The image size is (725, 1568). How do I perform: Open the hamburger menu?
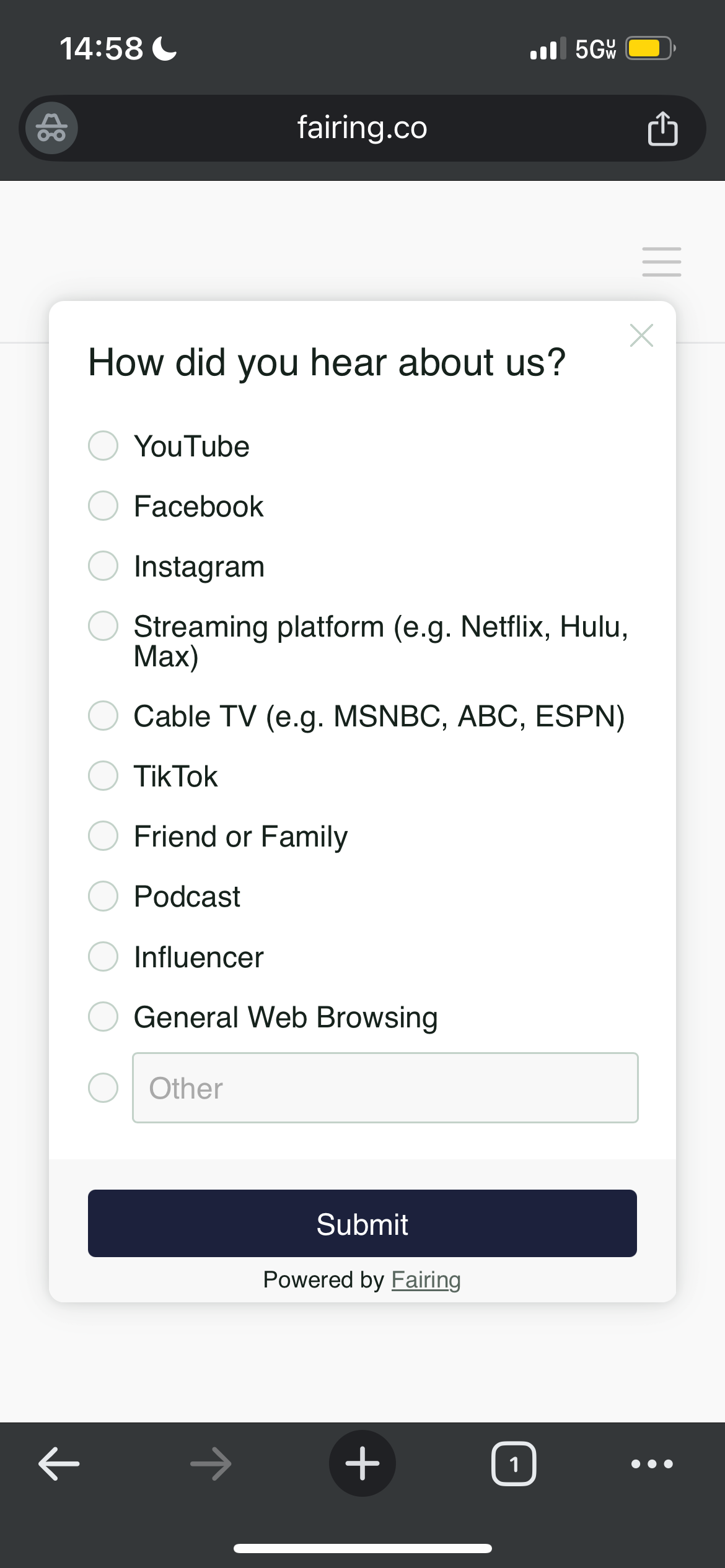tap(661, 261)
